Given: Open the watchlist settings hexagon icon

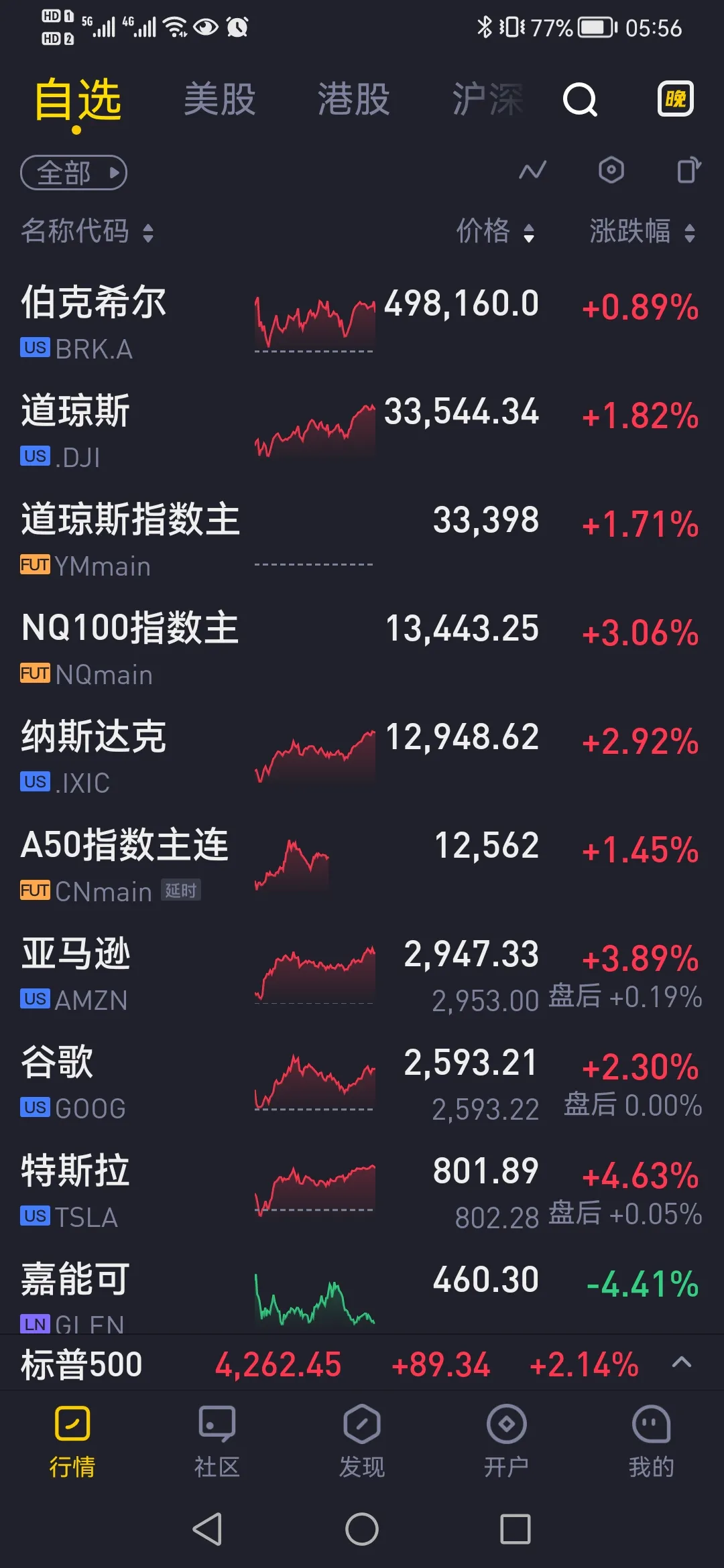Looking at the screenshot, I should tap(611, 170).
